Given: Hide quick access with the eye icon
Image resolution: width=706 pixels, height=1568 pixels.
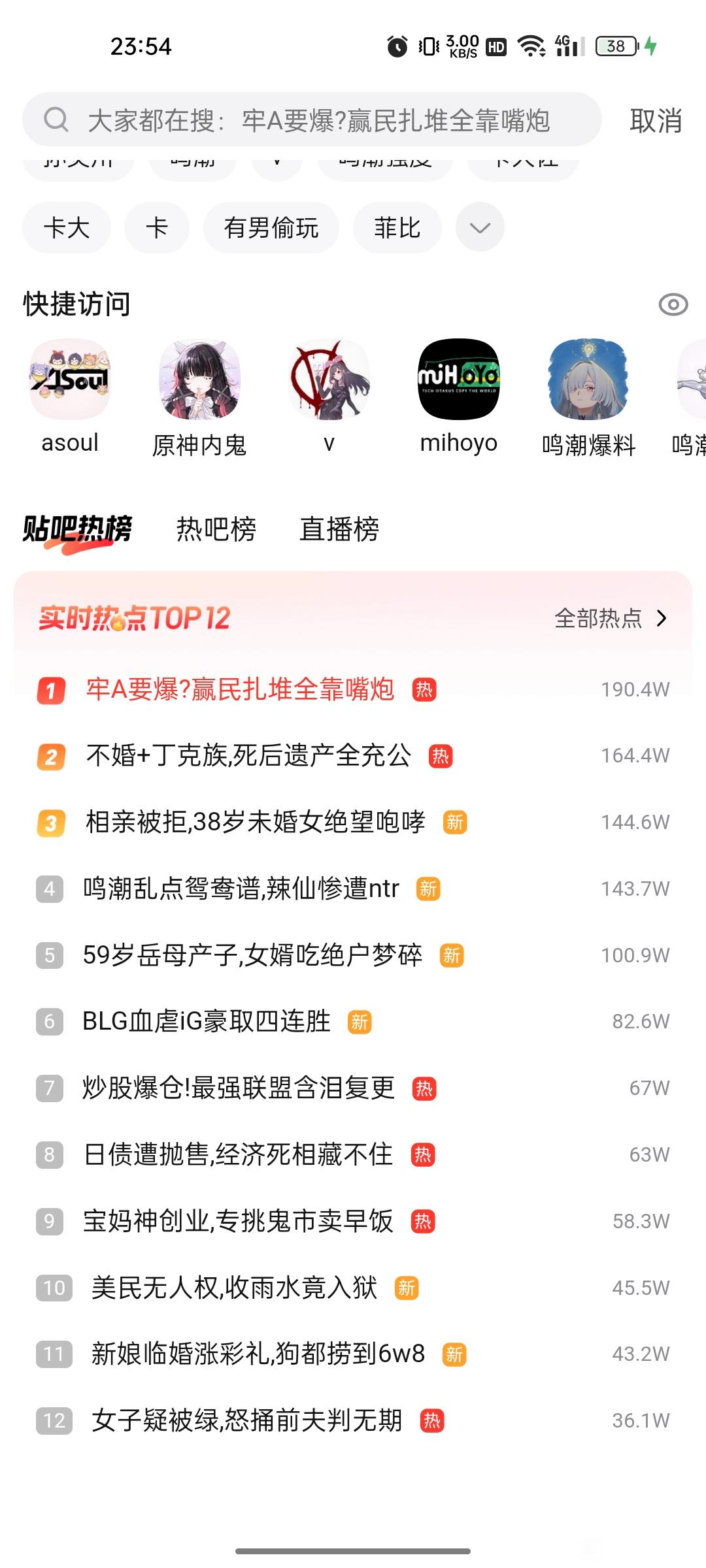Looking at the screenshot, I should (673, 304).
